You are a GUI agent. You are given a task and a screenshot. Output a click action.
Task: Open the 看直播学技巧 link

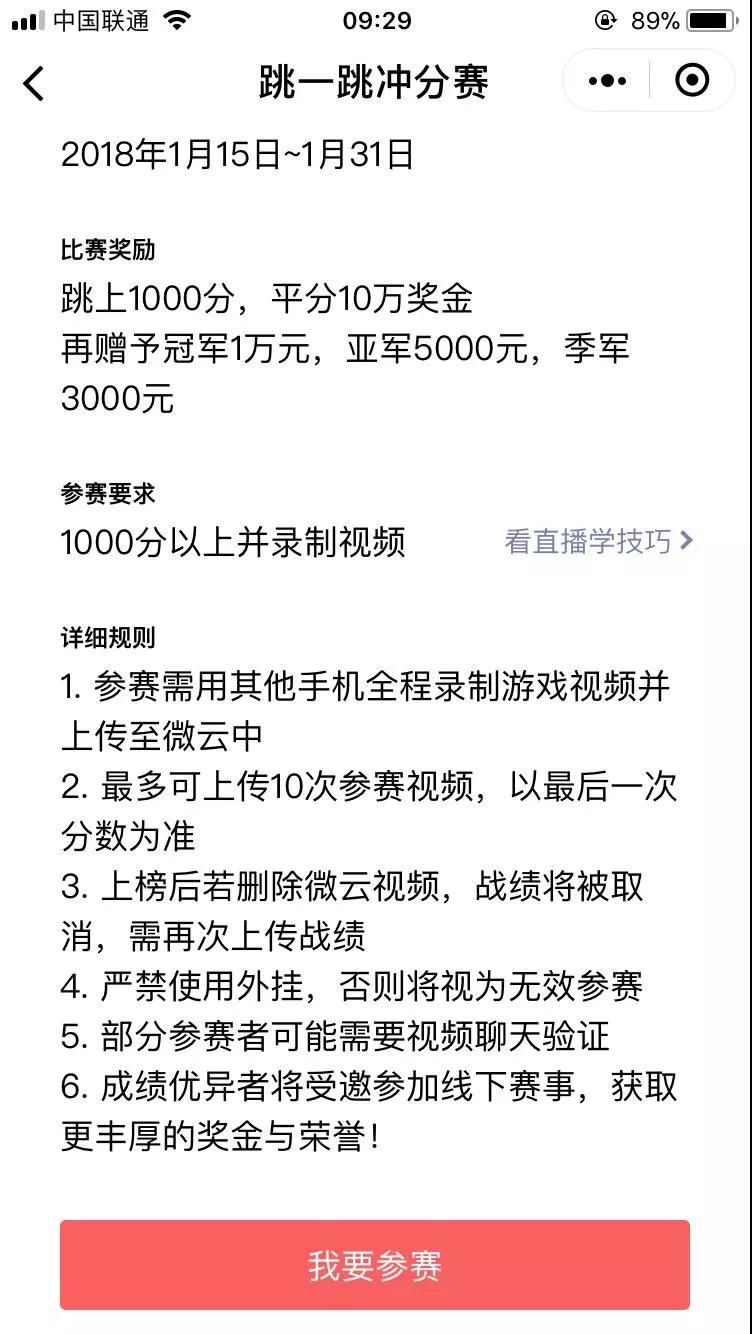pos(598,541)
